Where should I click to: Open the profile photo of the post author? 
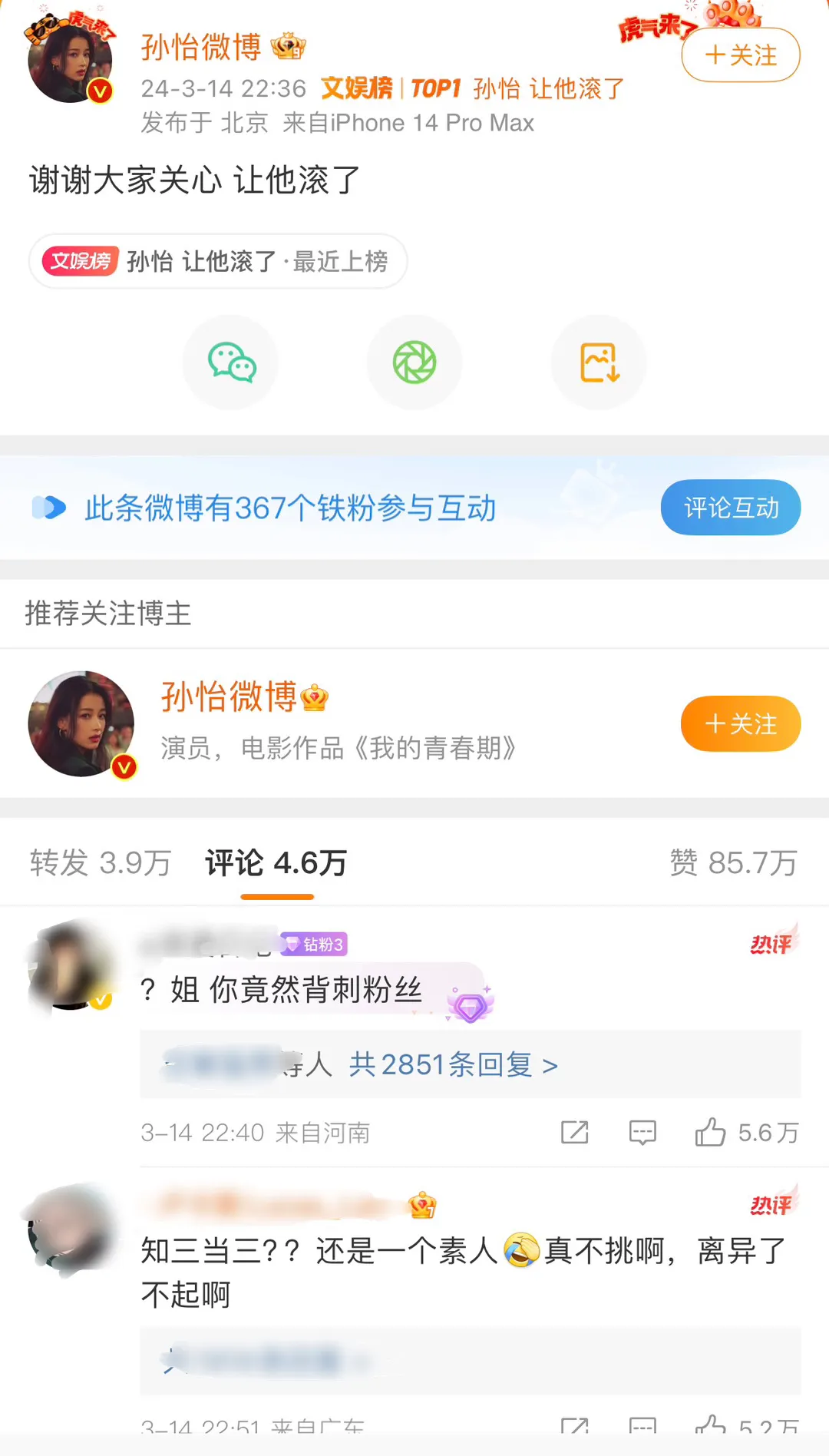70,61
